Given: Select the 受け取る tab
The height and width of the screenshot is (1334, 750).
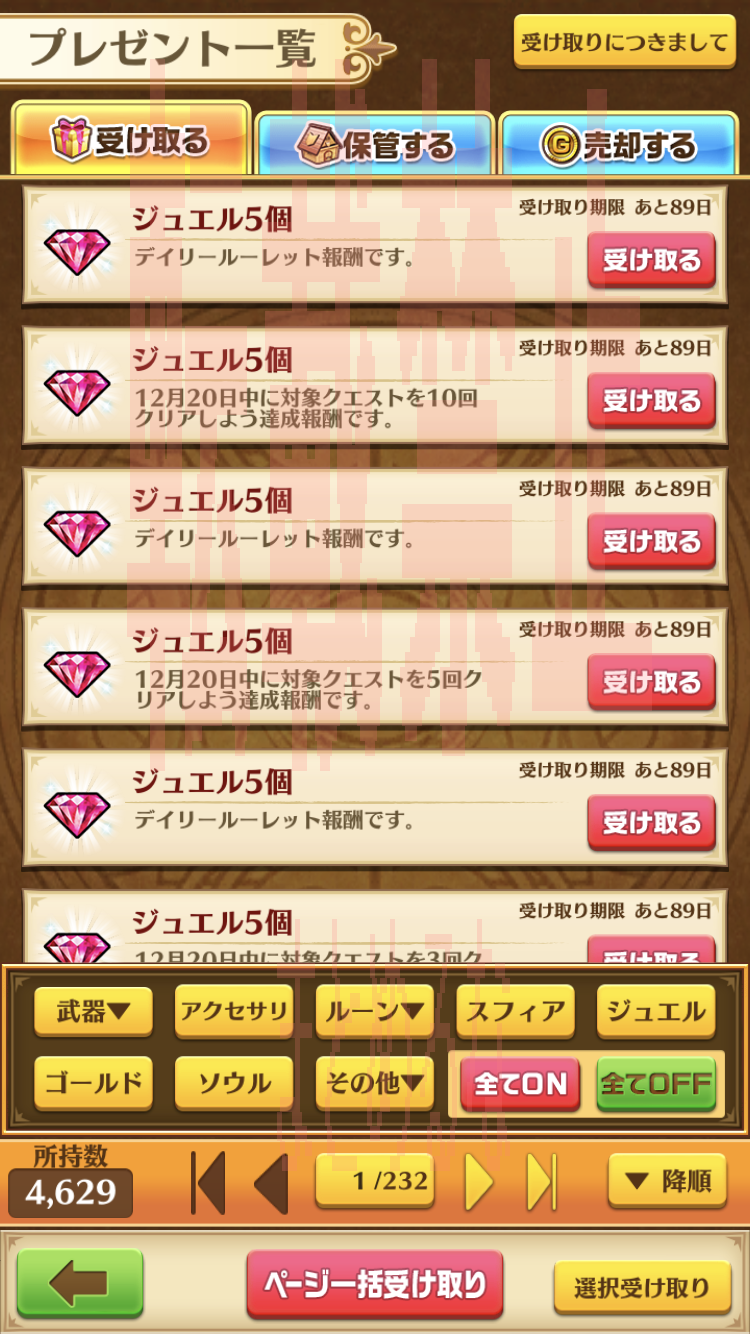Looking at the screenshot, I should coord(130,141).
